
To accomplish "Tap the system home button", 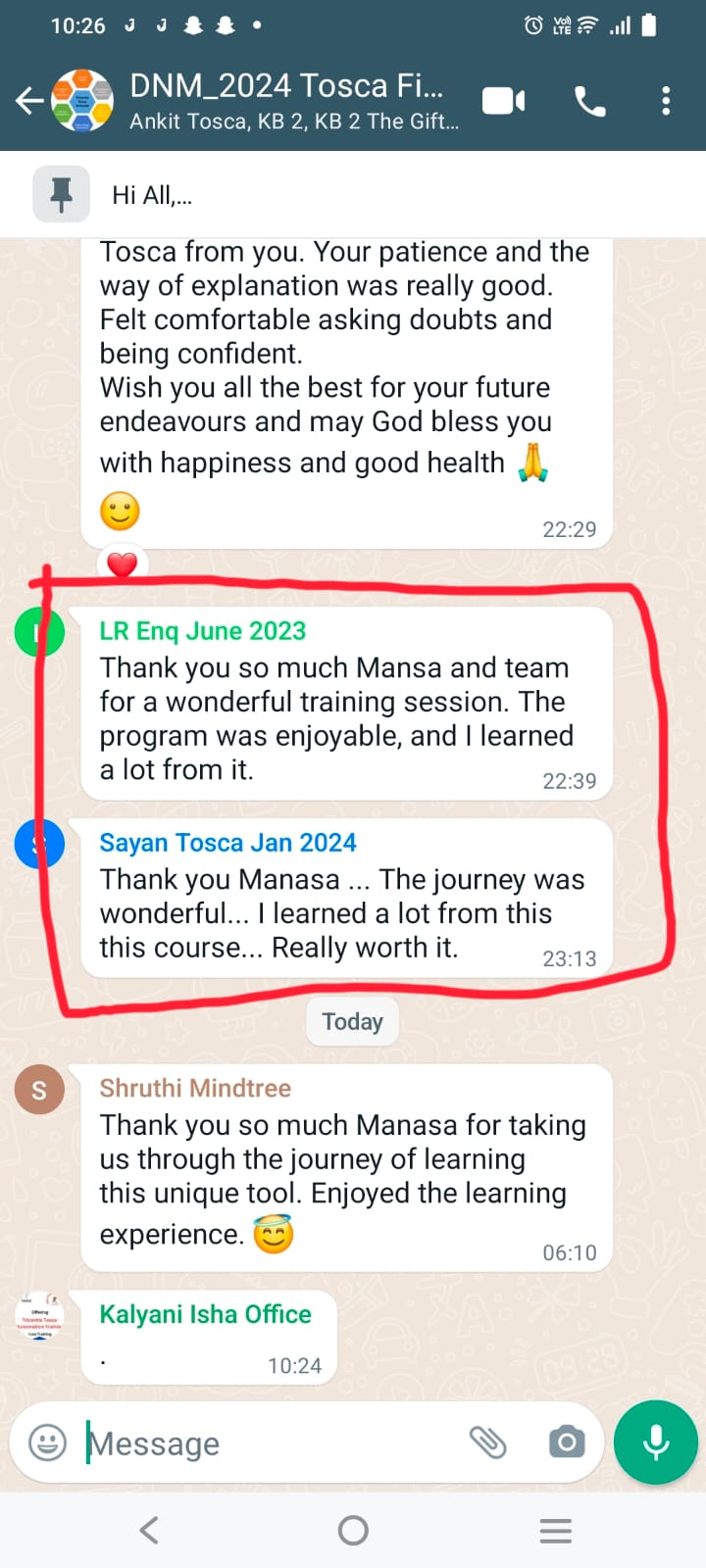I will [x=353, y=1530].
